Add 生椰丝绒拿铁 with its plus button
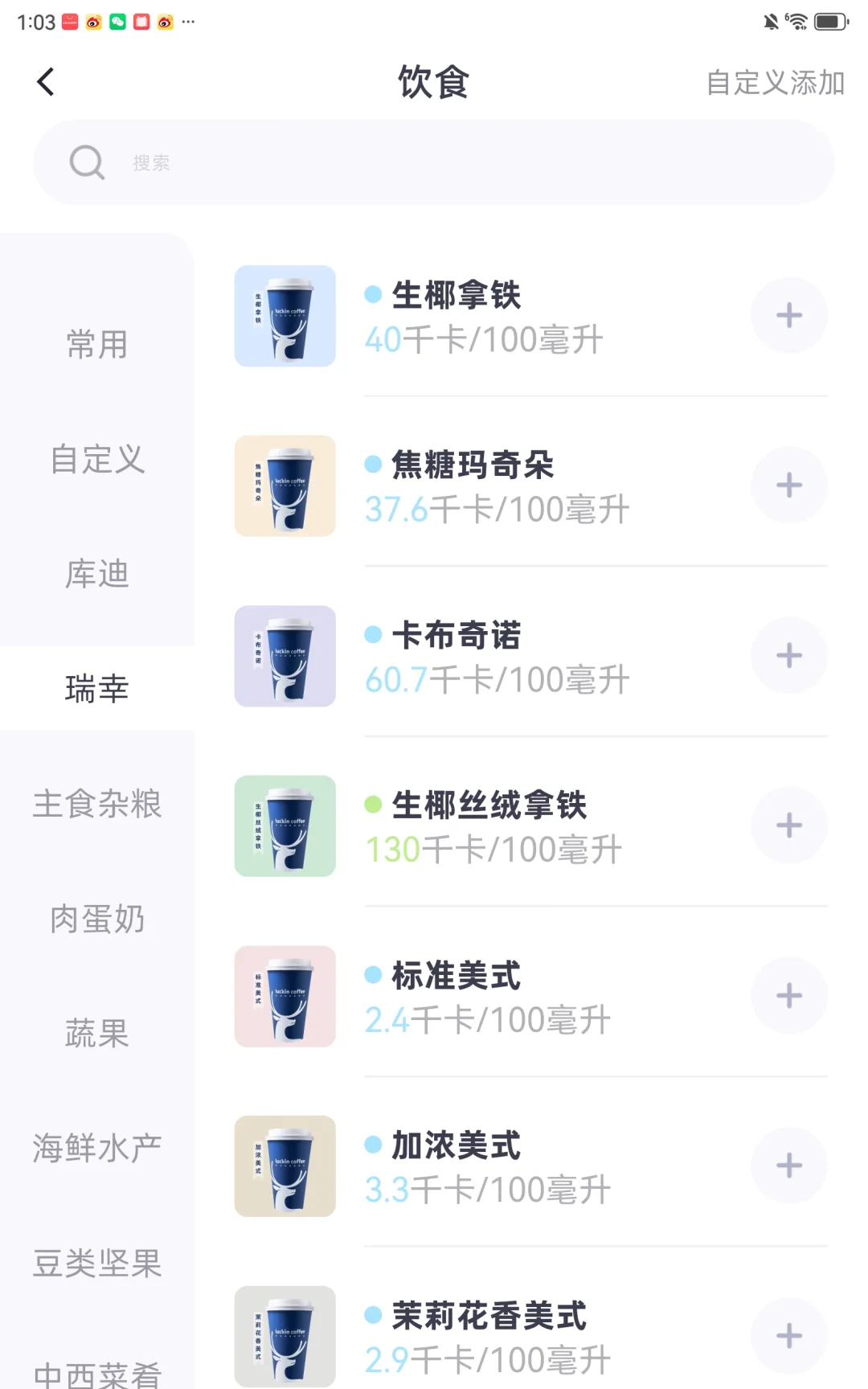Viewport: 868px width, 1389px height. pos(789,826)
